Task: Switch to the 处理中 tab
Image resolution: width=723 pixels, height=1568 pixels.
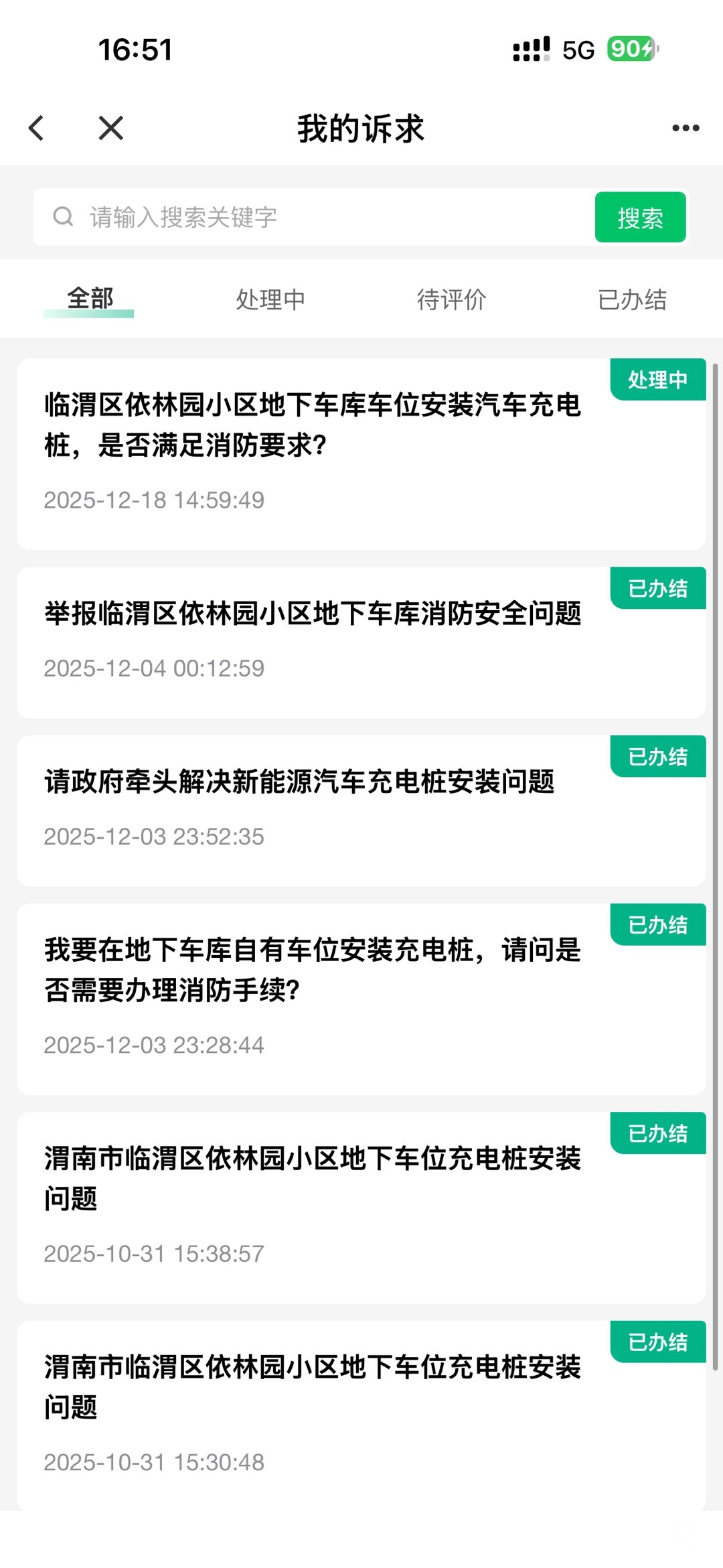Action: pyautogui.click(x=270, y=299)
